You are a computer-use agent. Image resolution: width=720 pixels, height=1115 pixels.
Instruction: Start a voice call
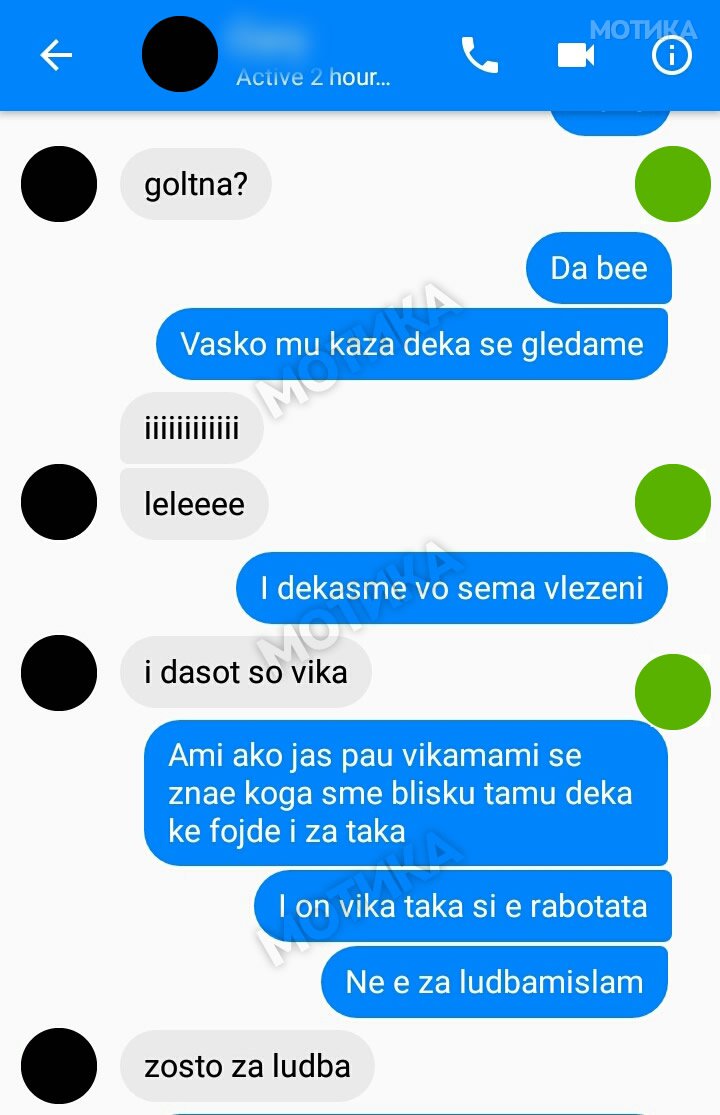[479, 56]
